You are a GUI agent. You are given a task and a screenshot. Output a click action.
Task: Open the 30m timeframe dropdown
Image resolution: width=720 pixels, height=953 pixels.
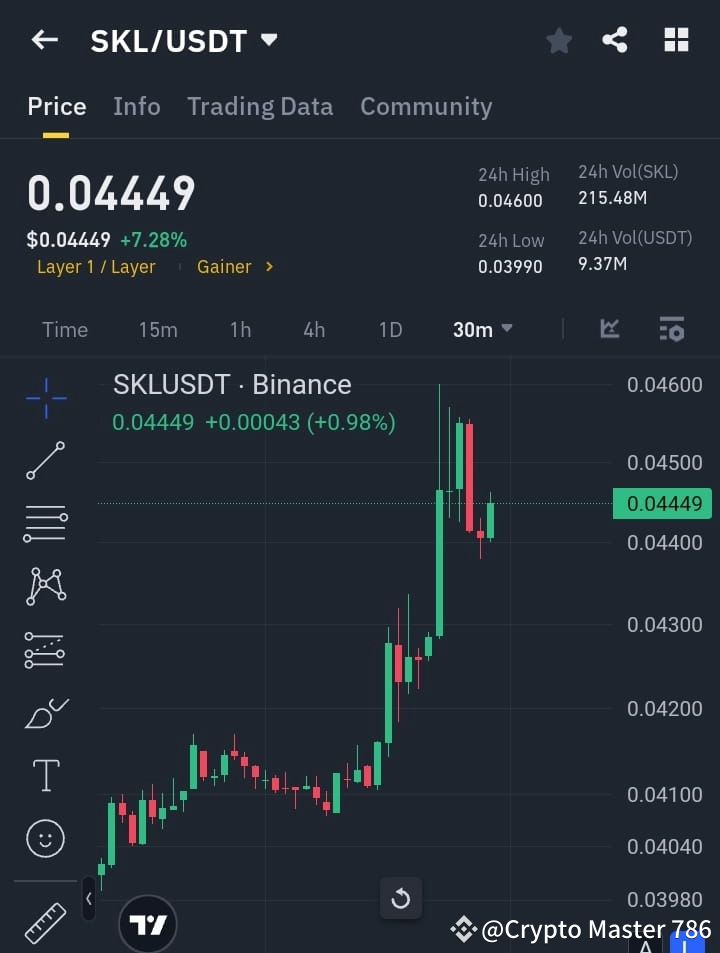click(483, 329)
